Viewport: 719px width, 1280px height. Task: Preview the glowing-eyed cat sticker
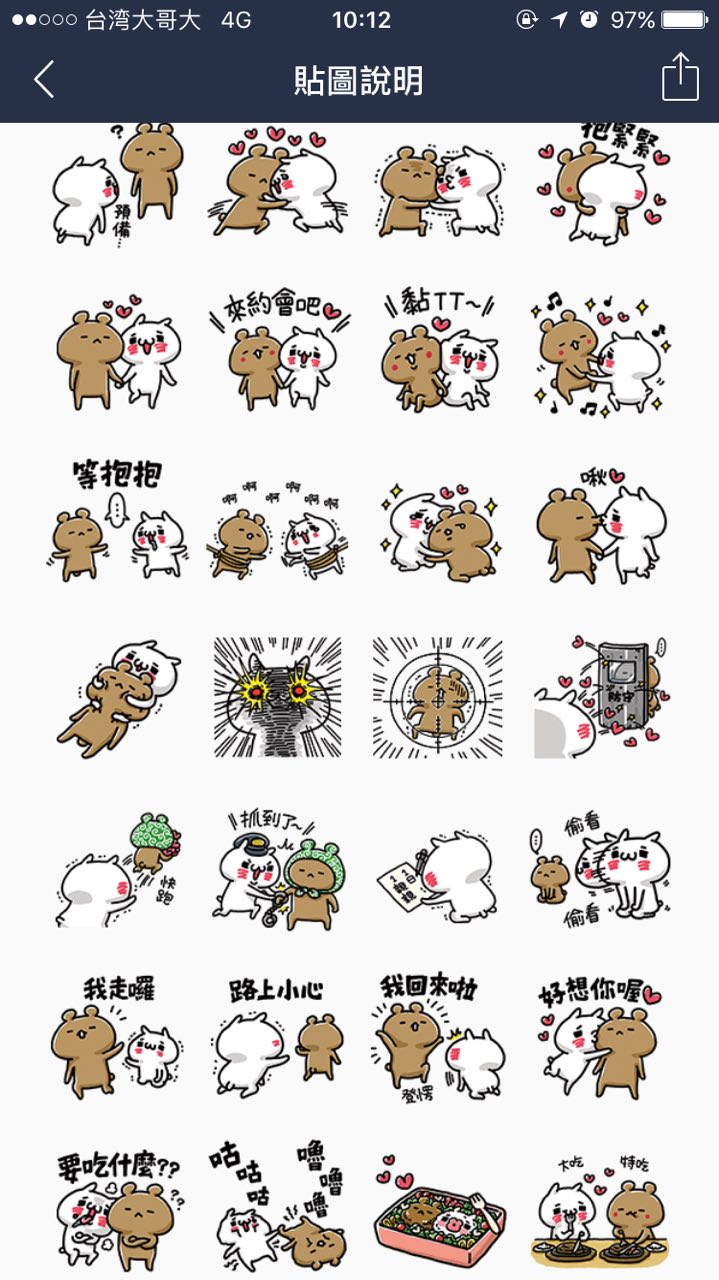click(x=278, y=698)
